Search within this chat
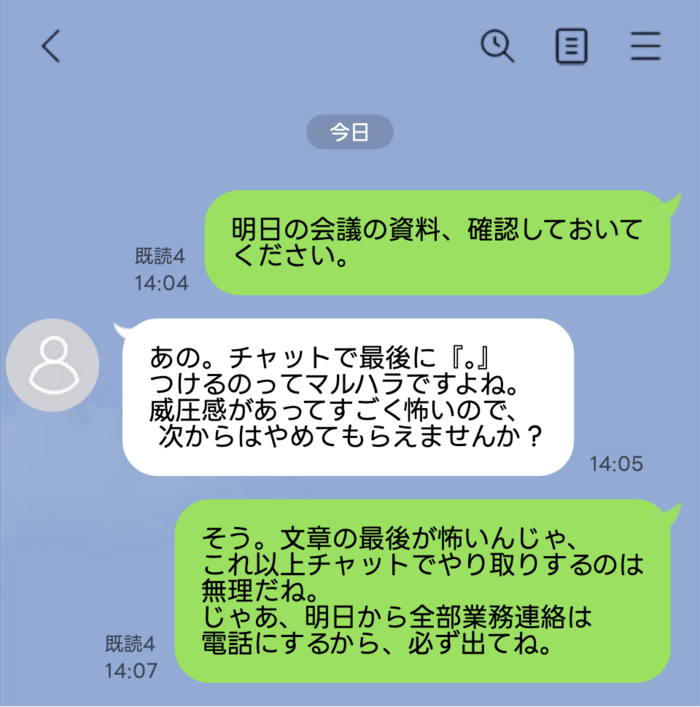This screenshot has height=707, width=700. click(x=497, y=46)
